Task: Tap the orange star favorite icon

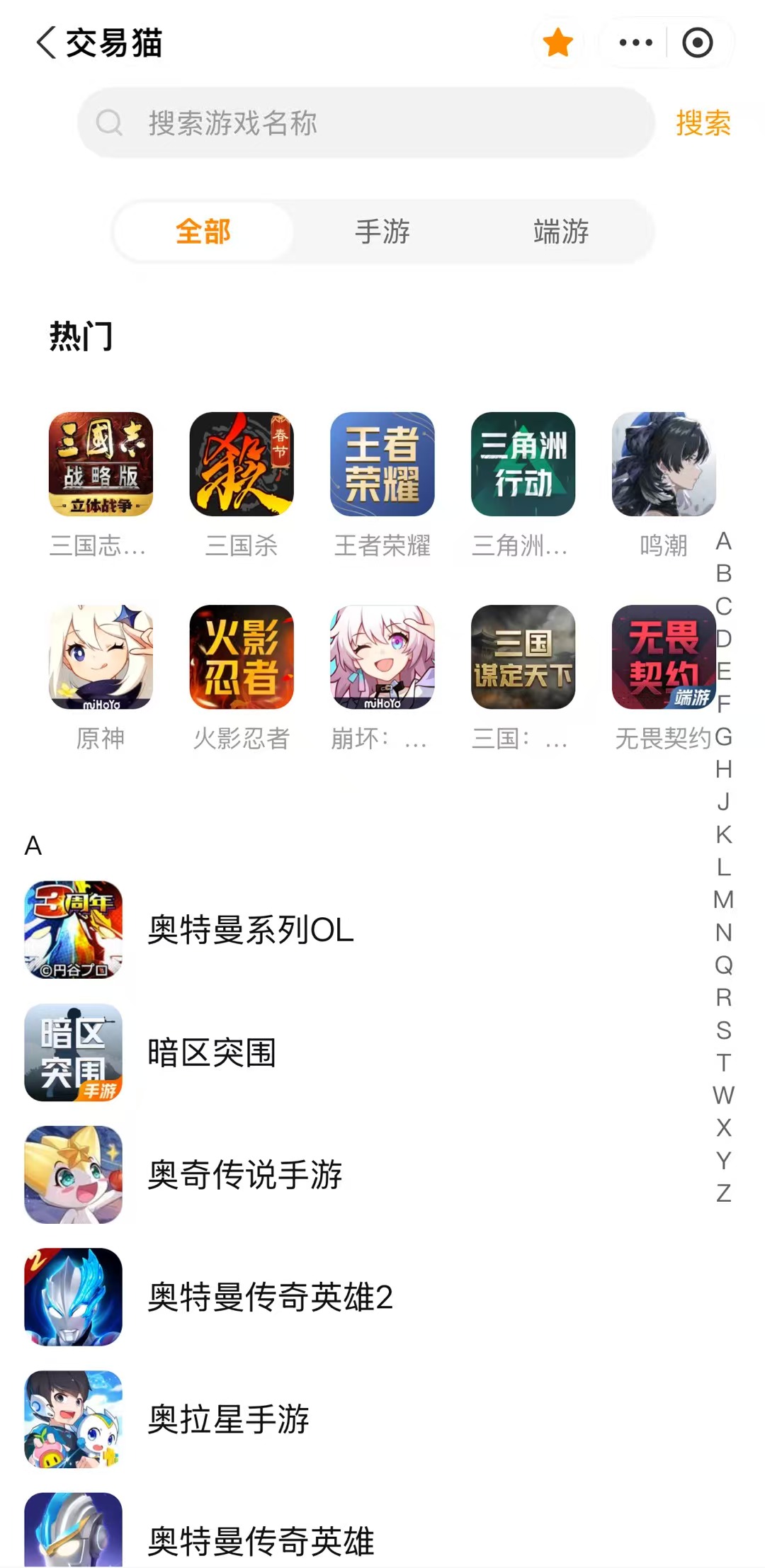Action: 558,42
